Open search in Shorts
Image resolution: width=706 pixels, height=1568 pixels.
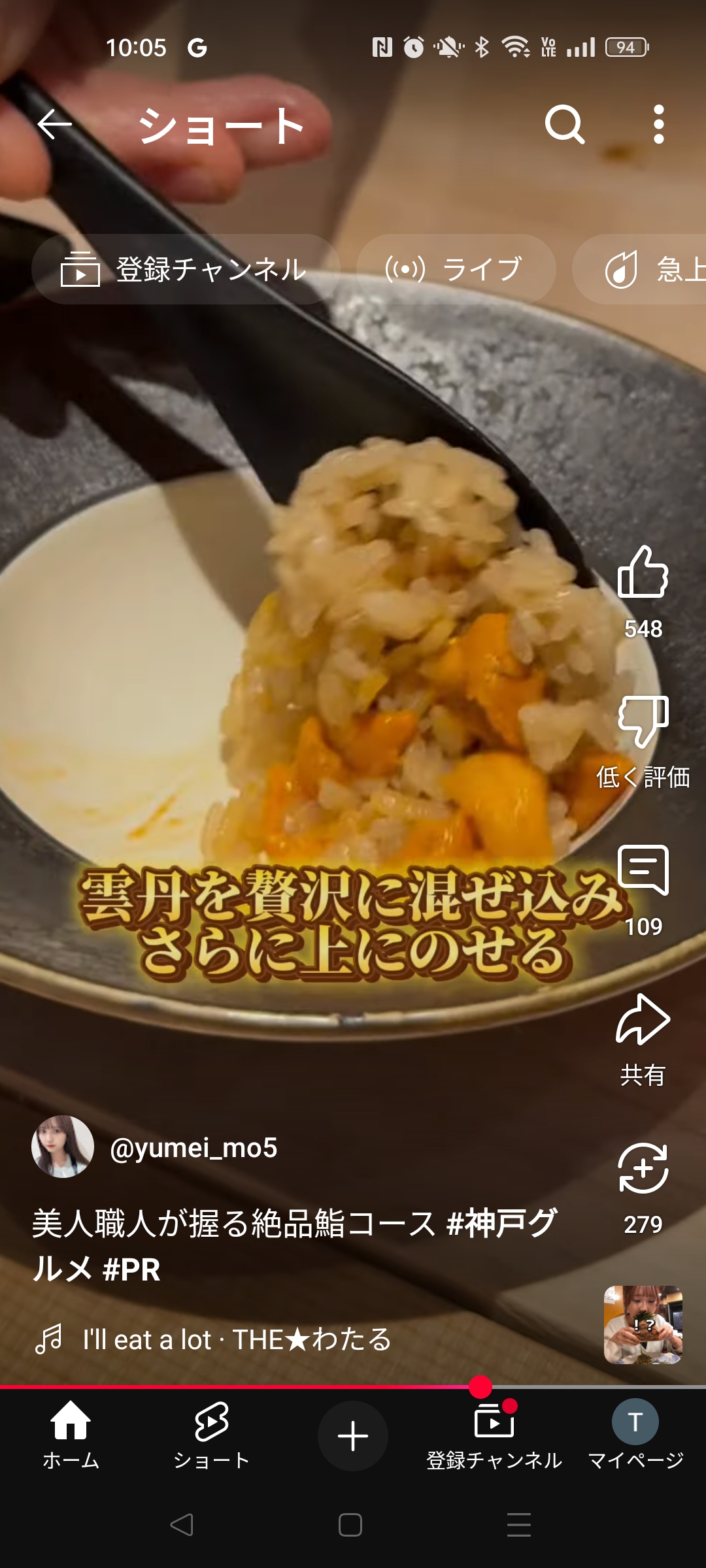point(565,124)
